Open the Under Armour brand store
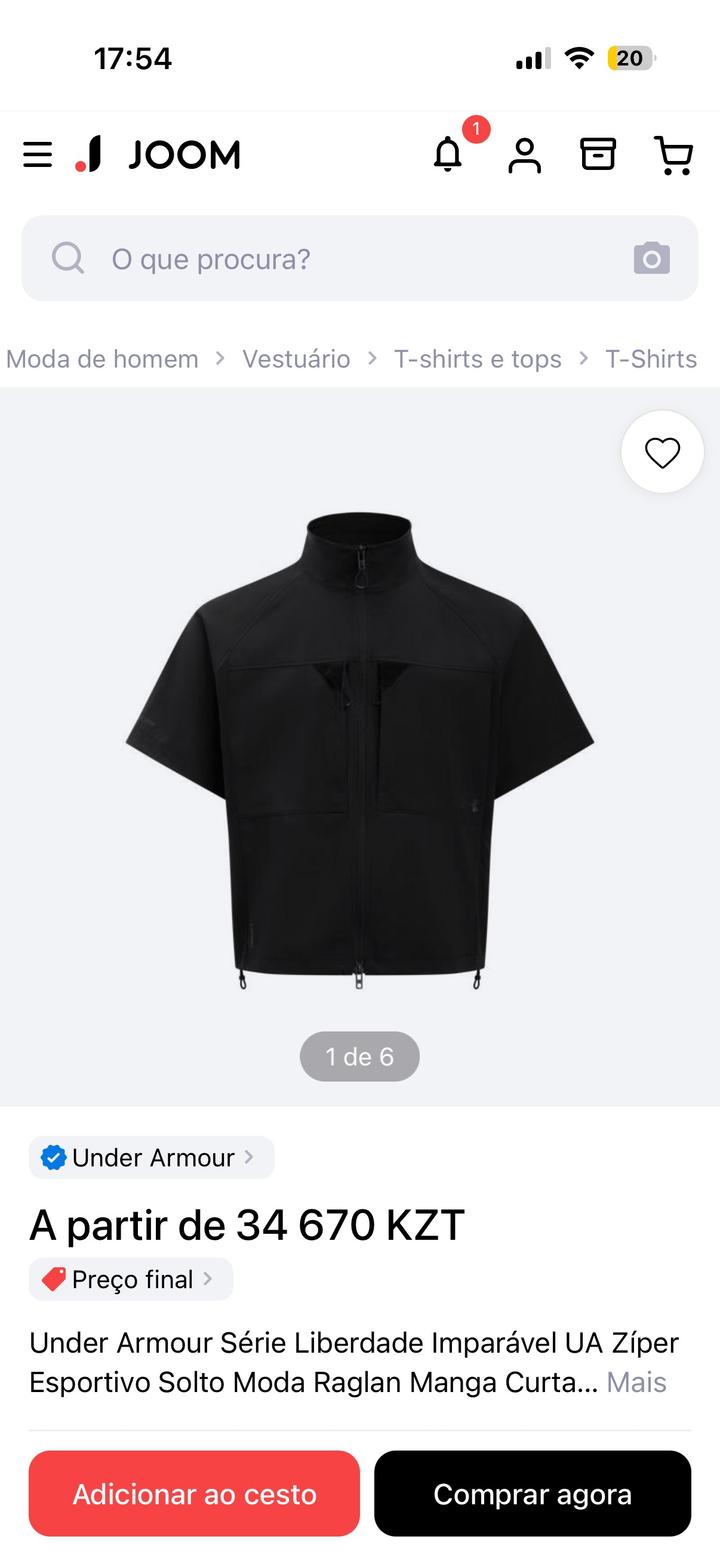The image size is (720, 1565). tap(152, 1158)
